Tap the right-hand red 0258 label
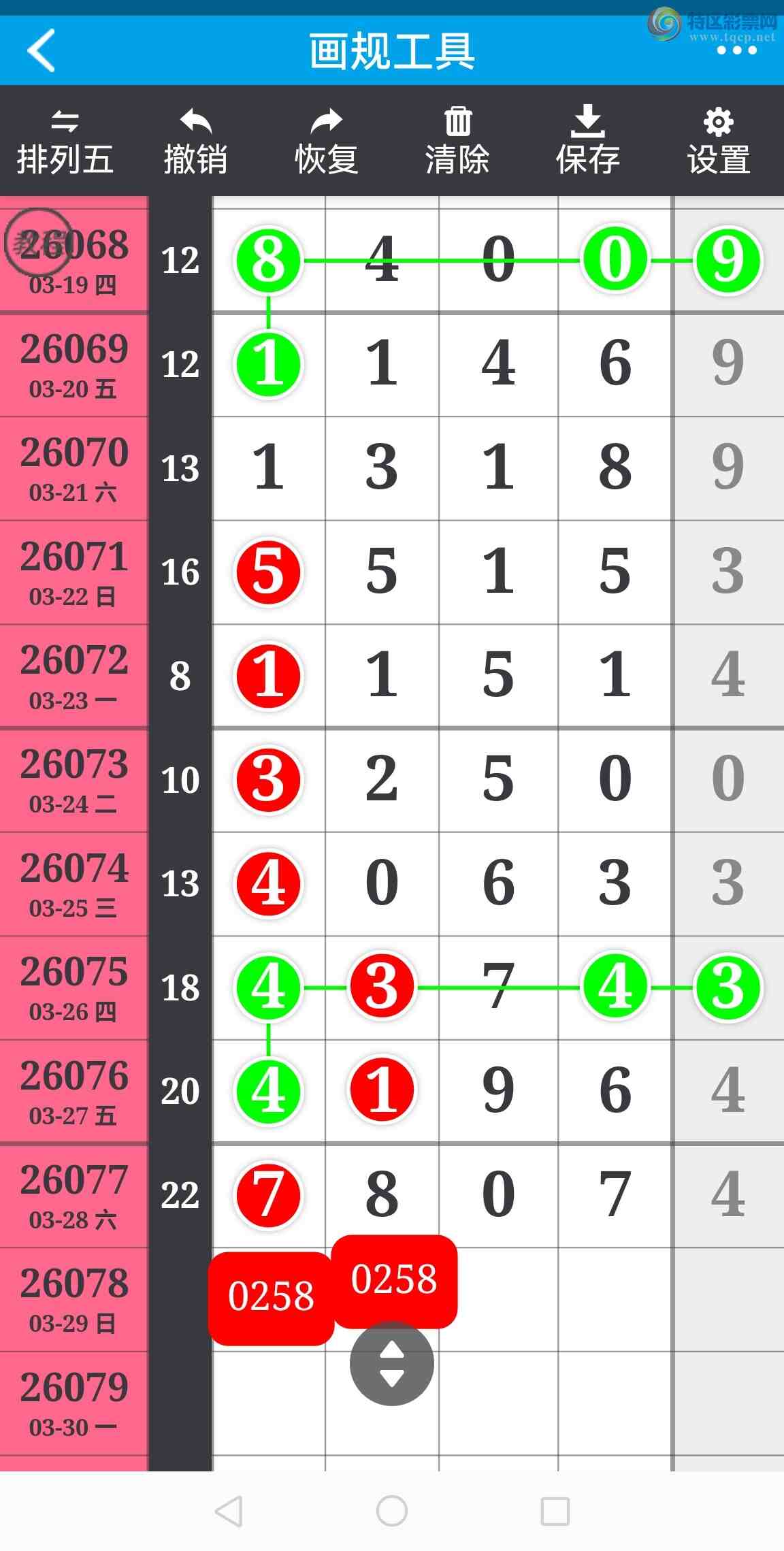 395,1279
